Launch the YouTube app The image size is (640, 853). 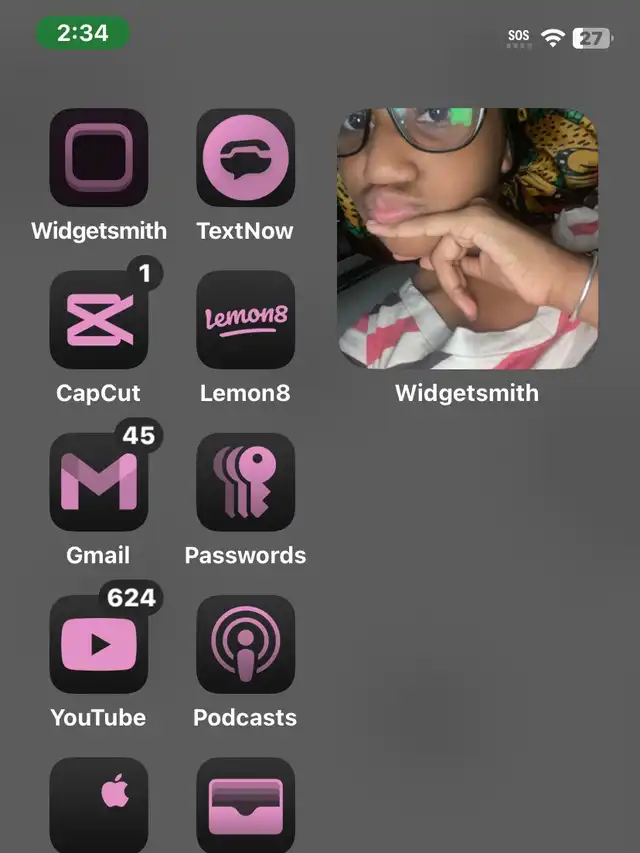point(98,644)
